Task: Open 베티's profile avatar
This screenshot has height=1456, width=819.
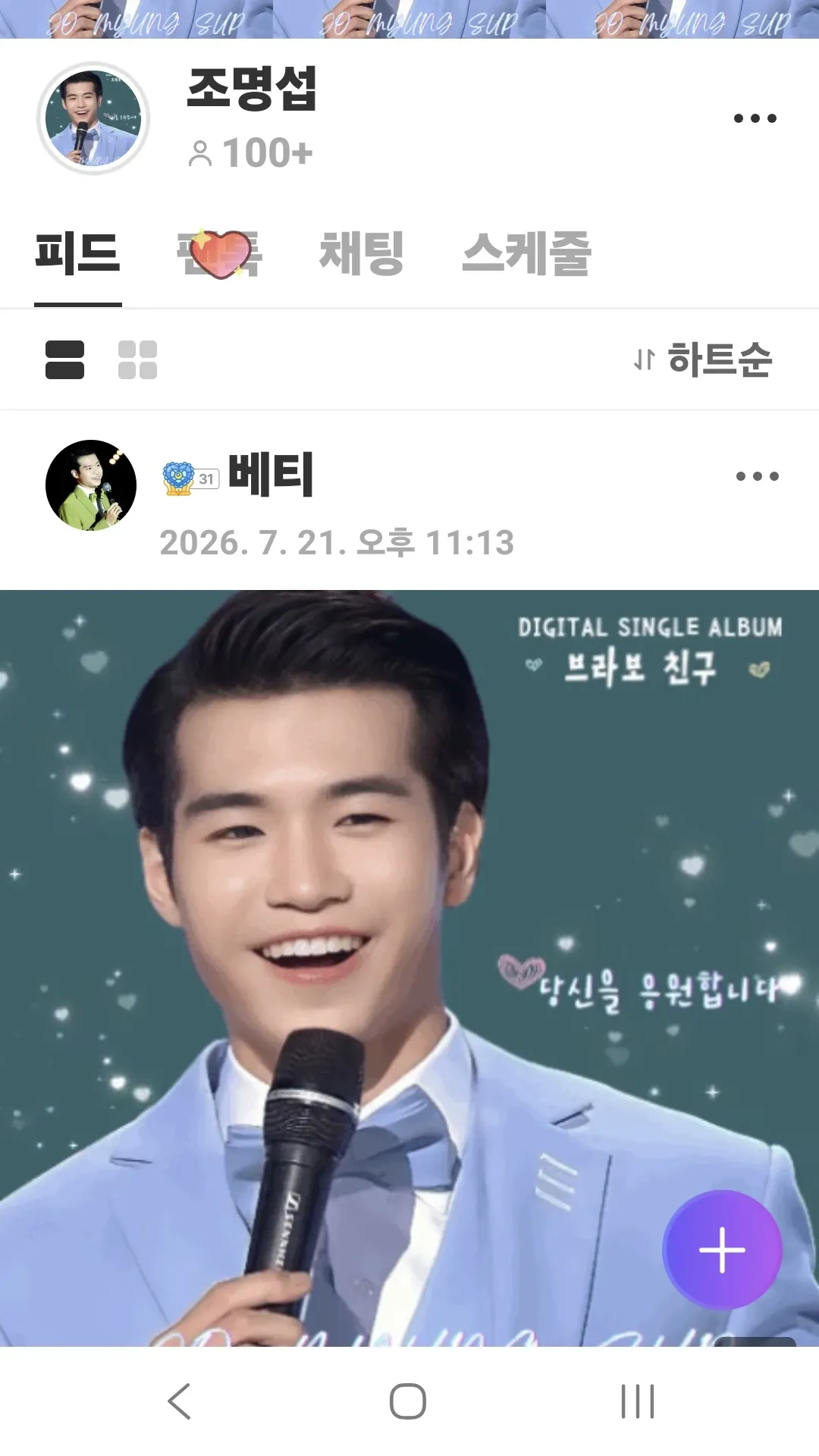Action: pos(91,485)
